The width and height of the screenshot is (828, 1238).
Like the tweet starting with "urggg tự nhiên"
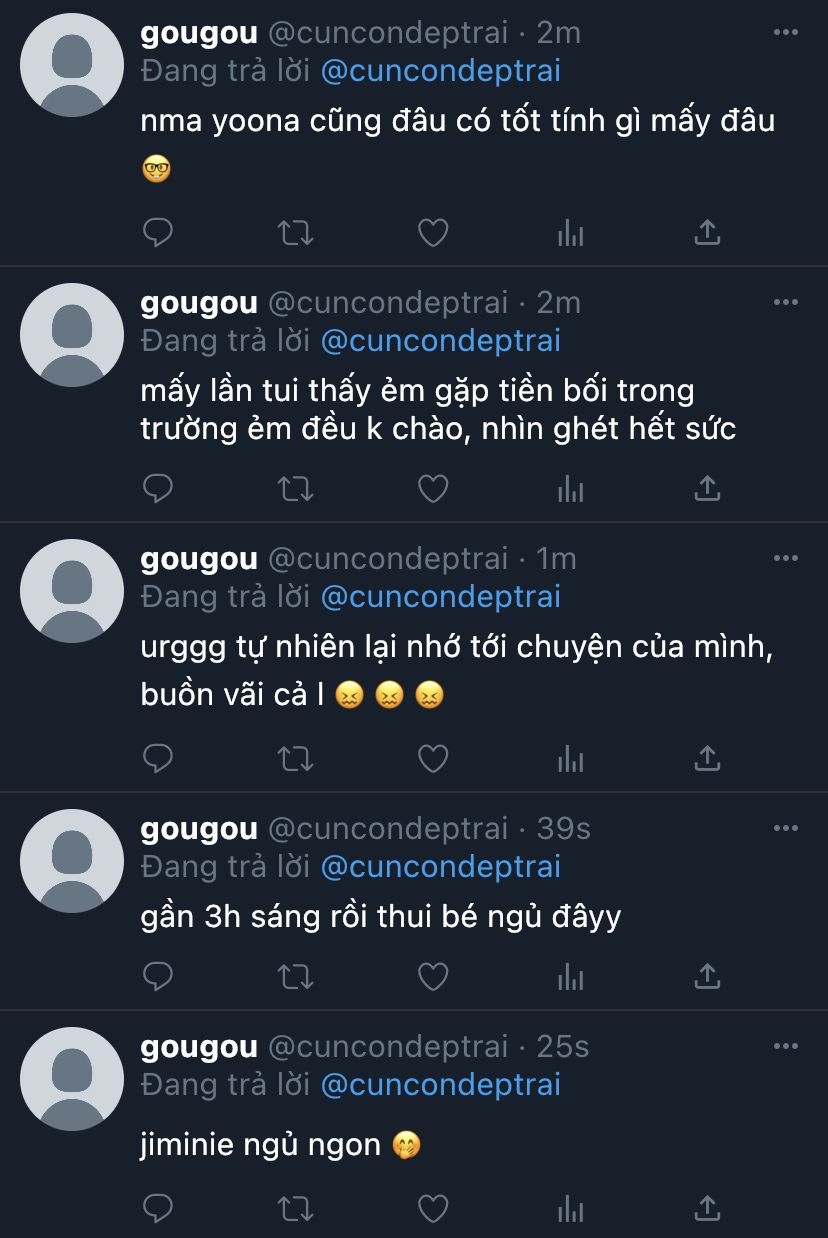pos(432,759)
